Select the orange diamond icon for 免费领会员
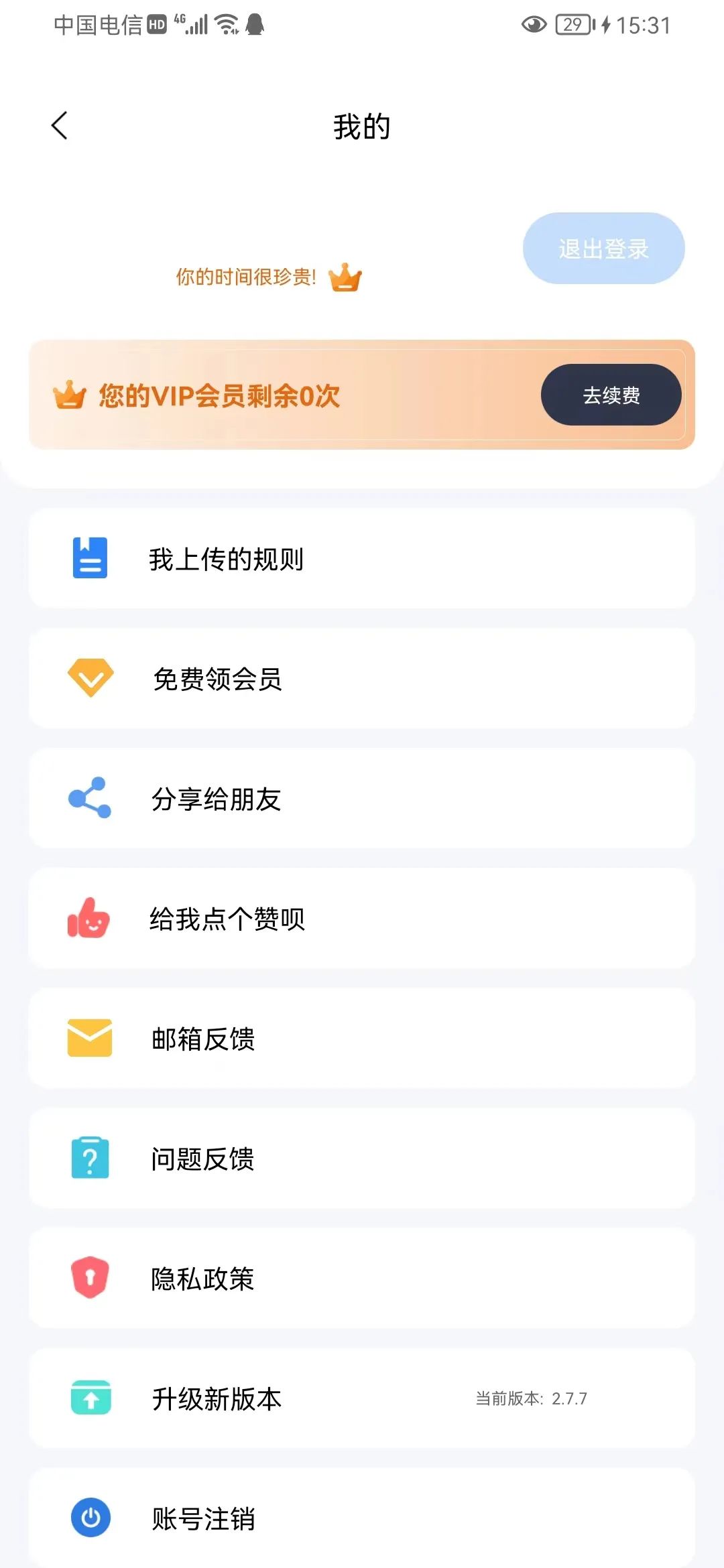Screen dimensions: 724x1568 [89, 679]
